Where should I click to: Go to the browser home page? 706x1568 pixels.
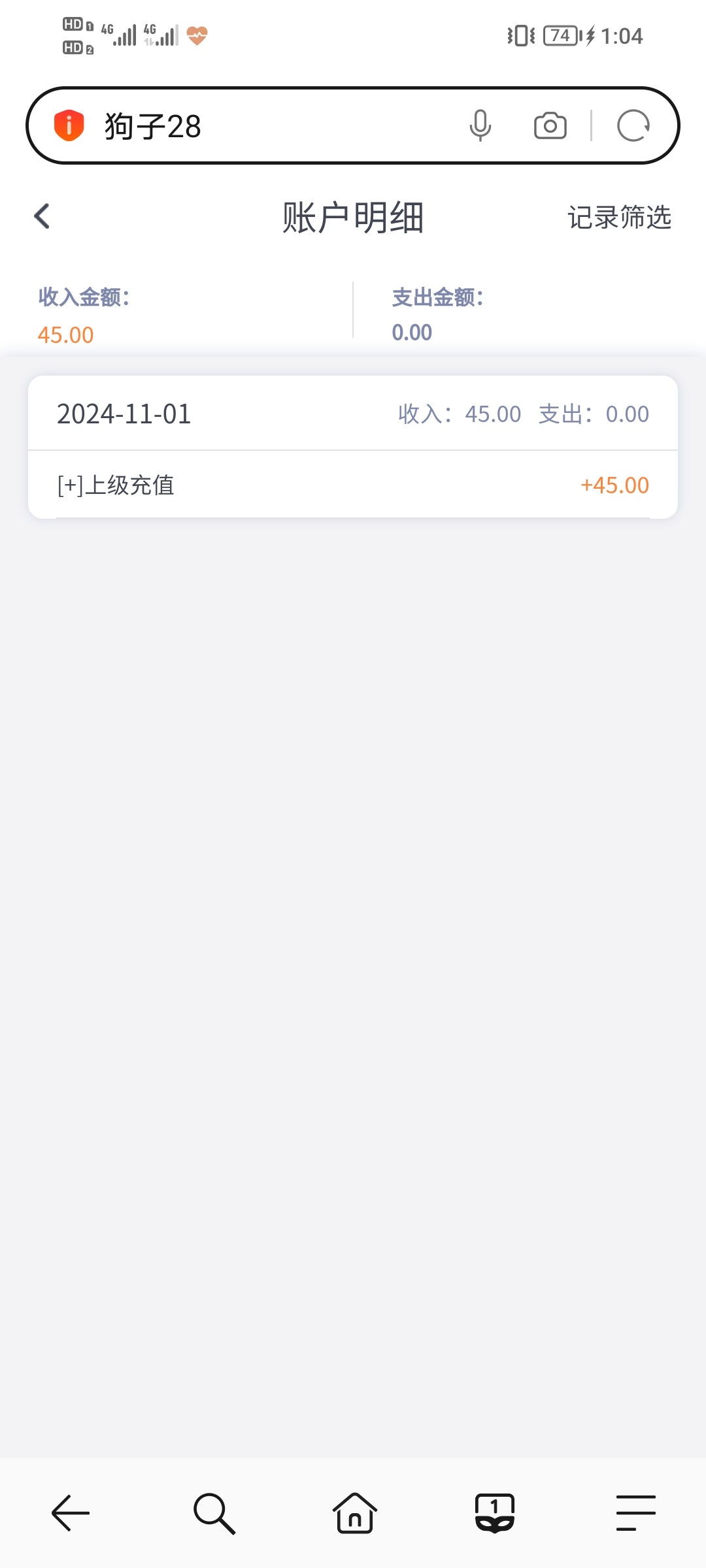point(354,1512)
